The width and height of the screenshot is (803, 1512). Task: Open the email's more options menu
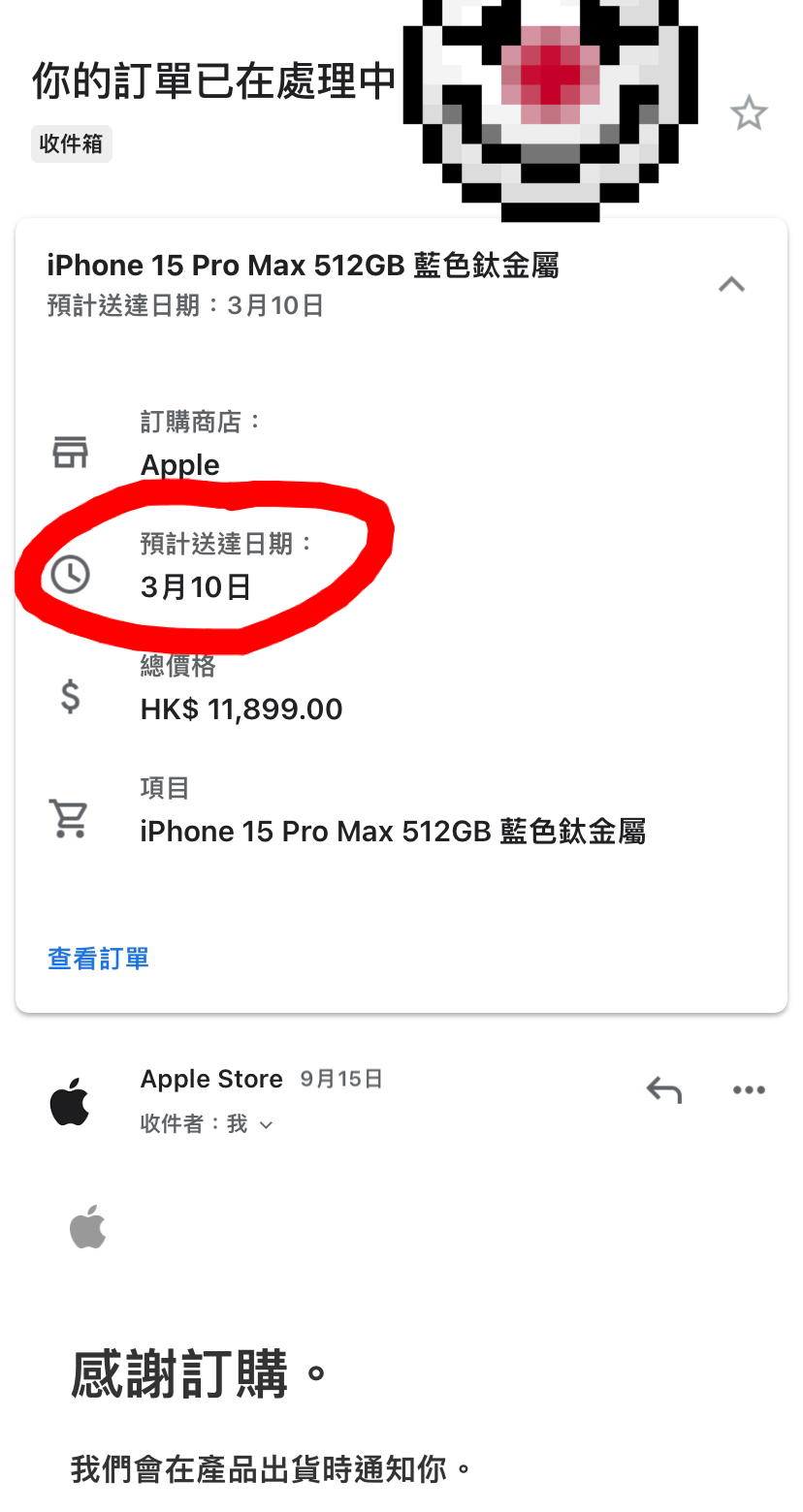click(x=749, y=1090)
